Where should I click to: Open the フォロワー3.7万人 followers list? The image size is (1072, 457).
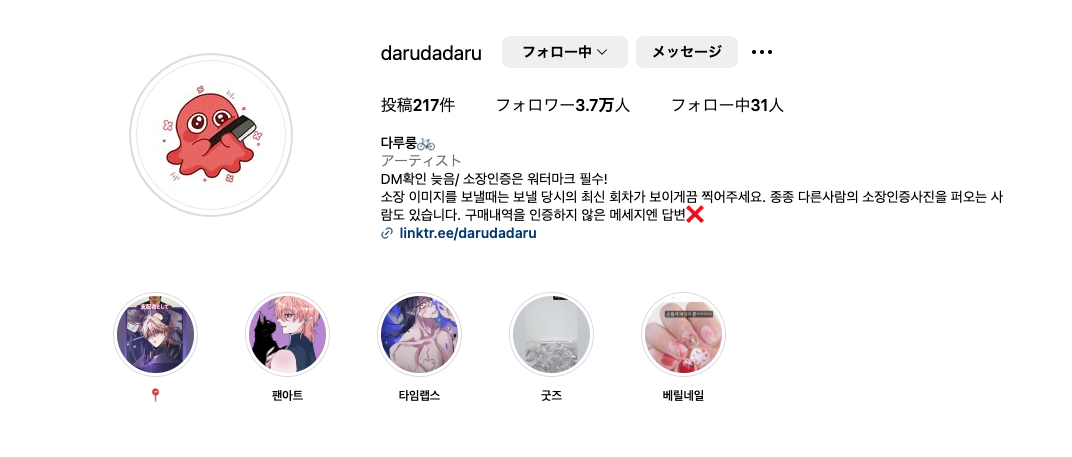[x=563, y=105]
